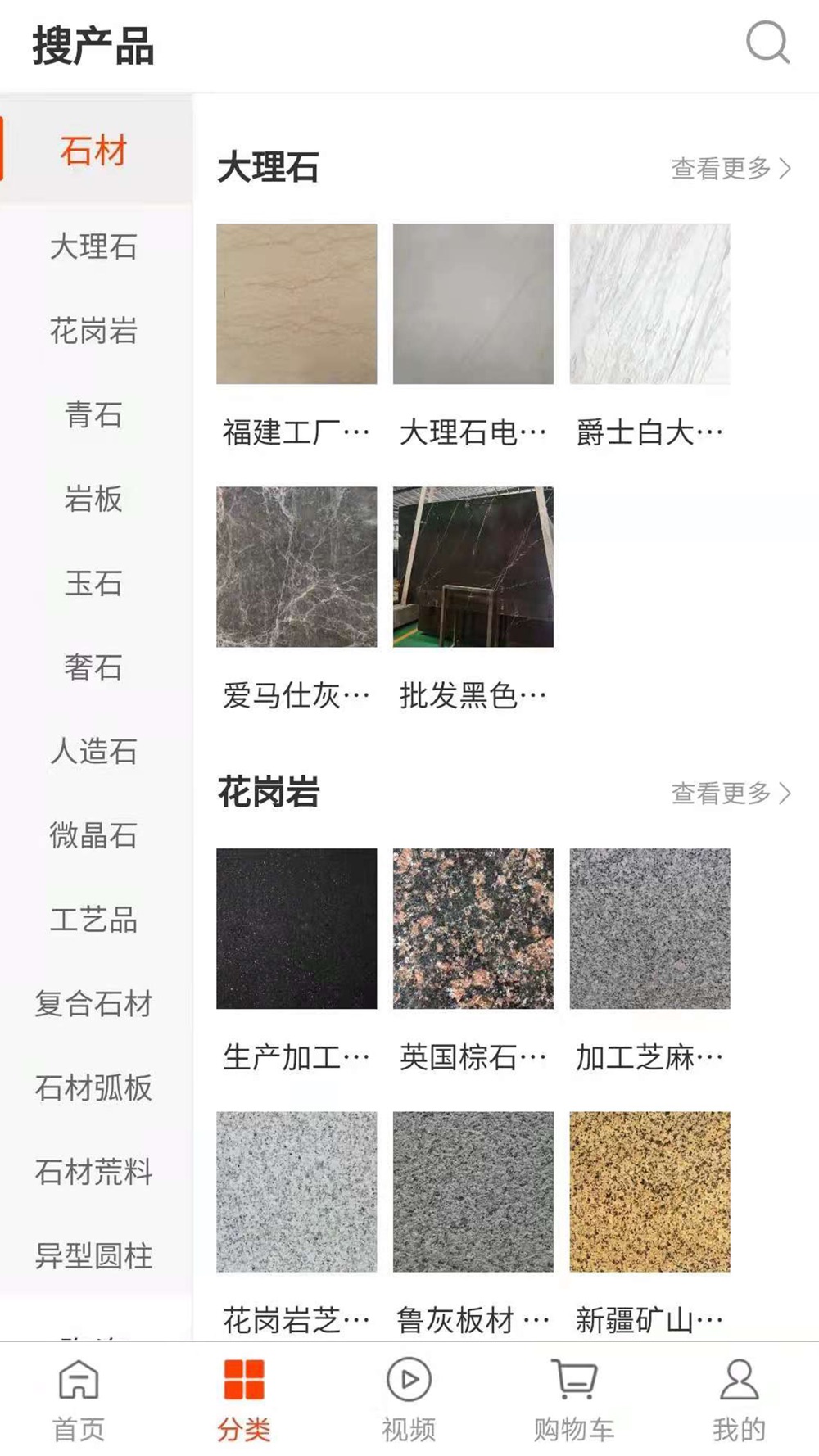The width and height of the screenshot is (819, 1456).
Task: Choose the 人造石 category
Action: coord(93,751)
